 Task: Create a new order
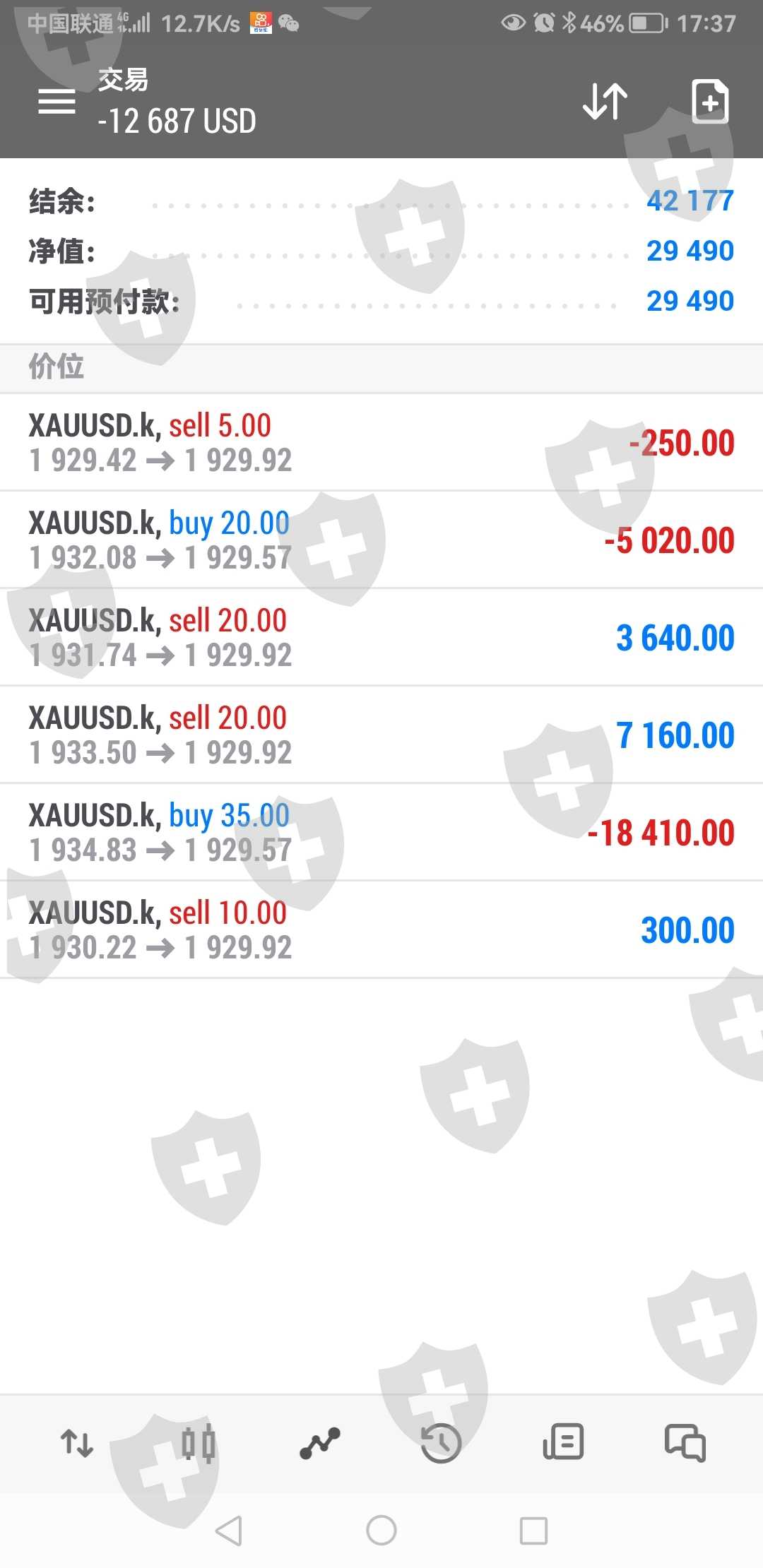click(709, 102)
